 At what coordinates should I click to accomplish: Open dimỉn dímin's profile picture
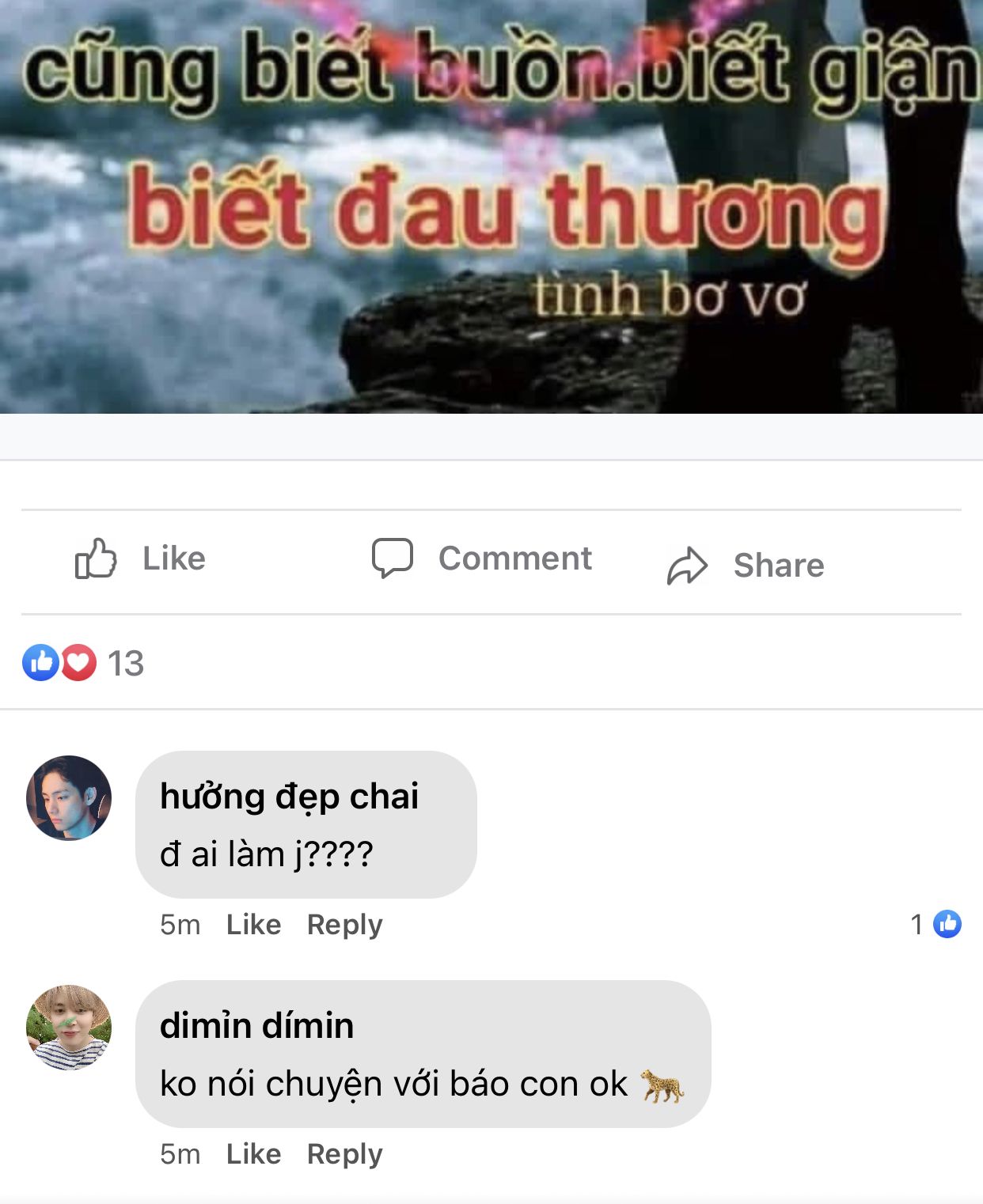click(69, 1027)
